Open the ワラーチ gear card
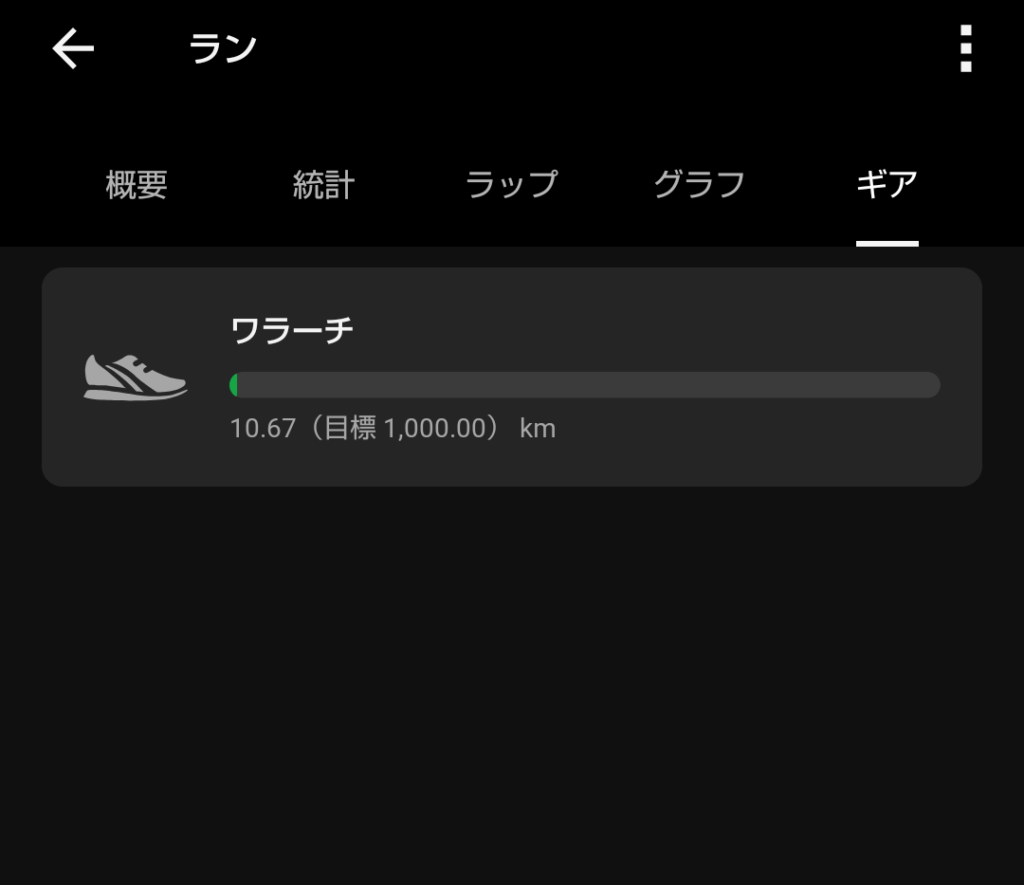The width and height of the screenshot is (1024, 885). pos(511,377)
